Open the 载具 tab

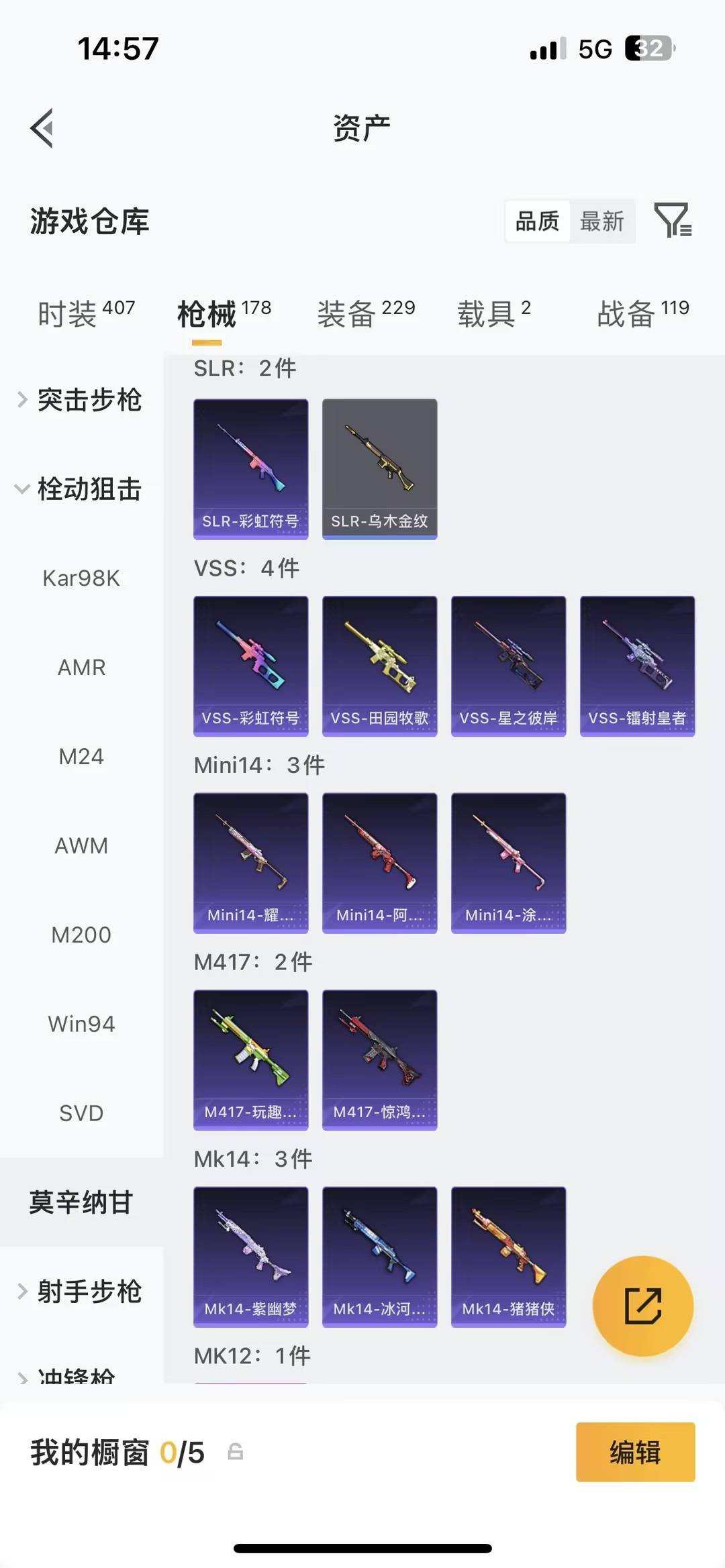pyautogui.click(x=493, y=313)
